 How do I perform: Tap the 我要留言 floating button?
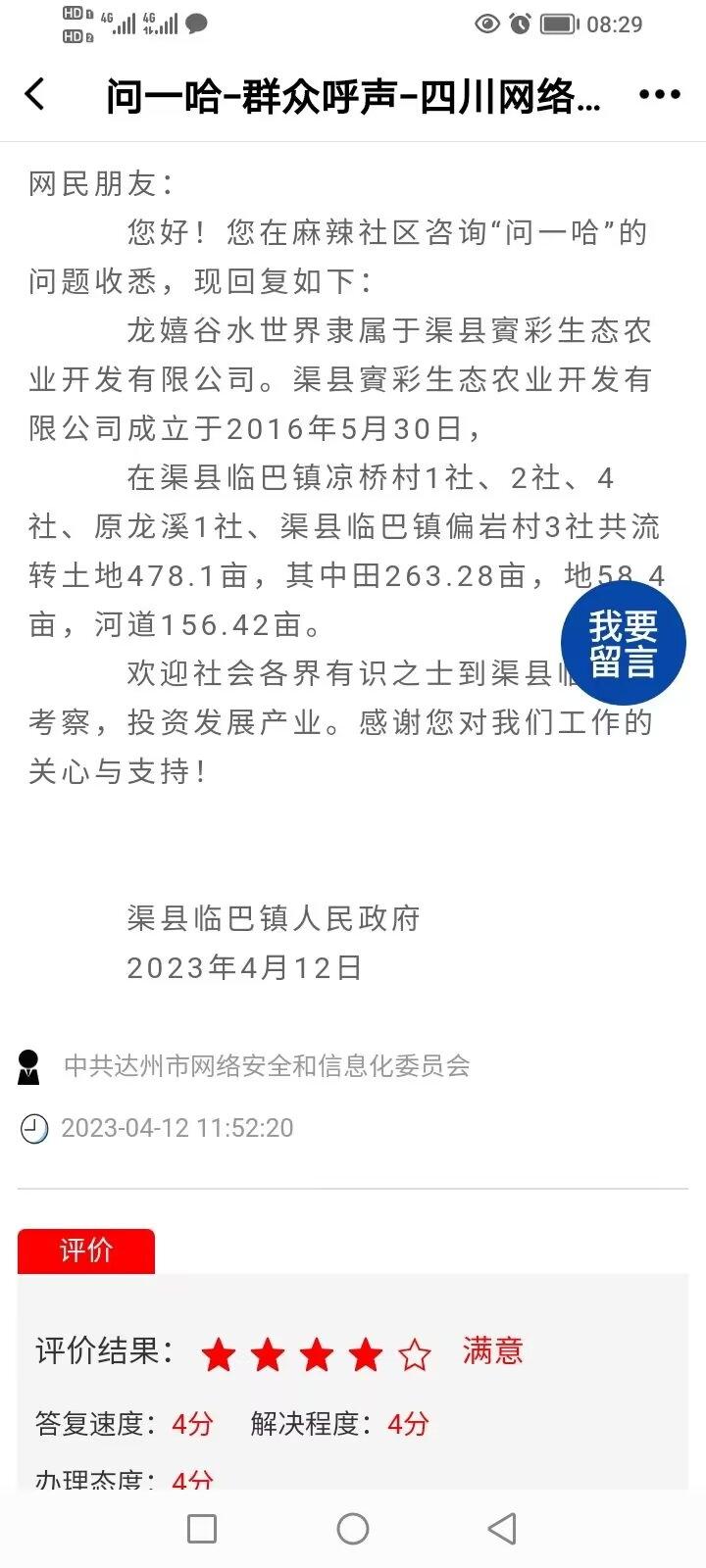[623, 644]
